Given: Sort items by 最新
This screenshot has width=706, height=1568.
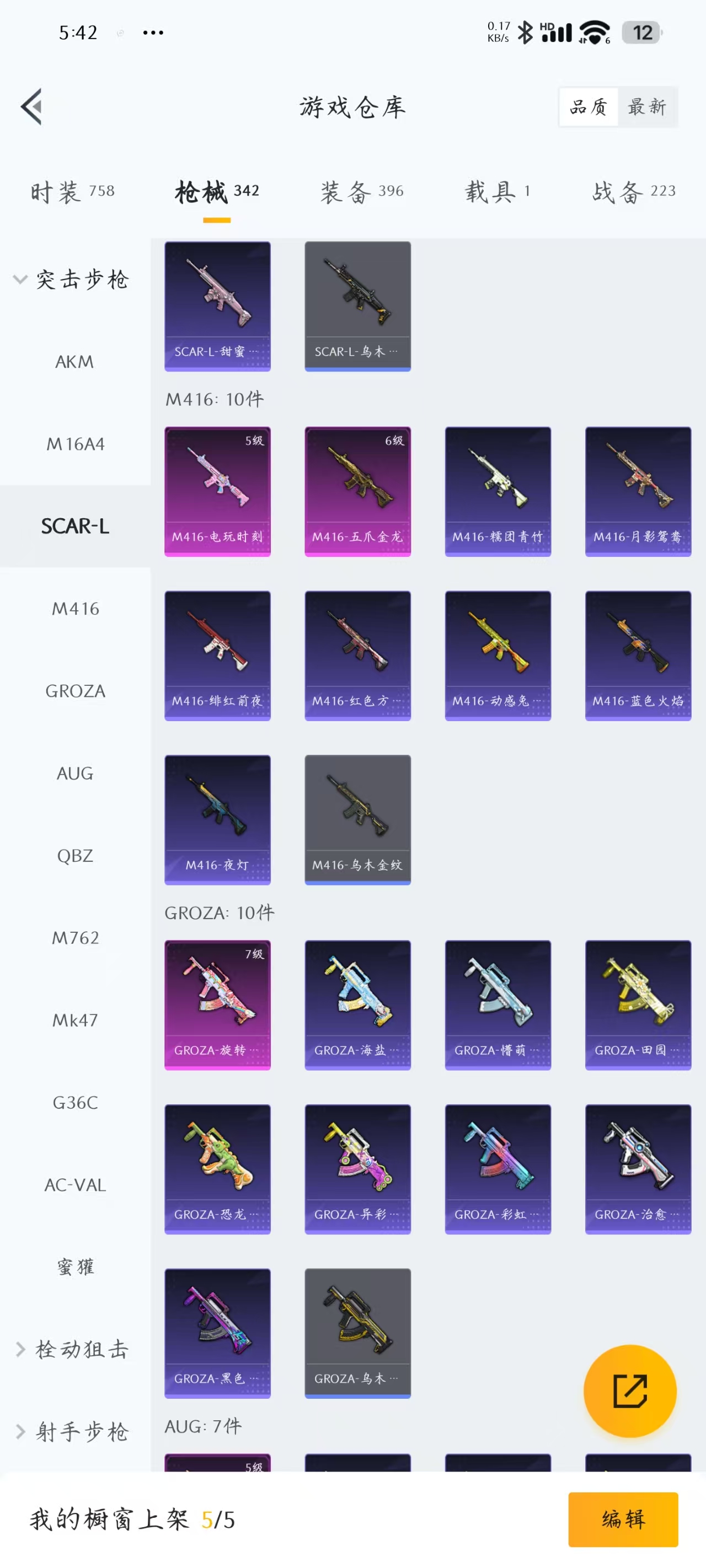Looking at the screenshot, I should [647, 107].
